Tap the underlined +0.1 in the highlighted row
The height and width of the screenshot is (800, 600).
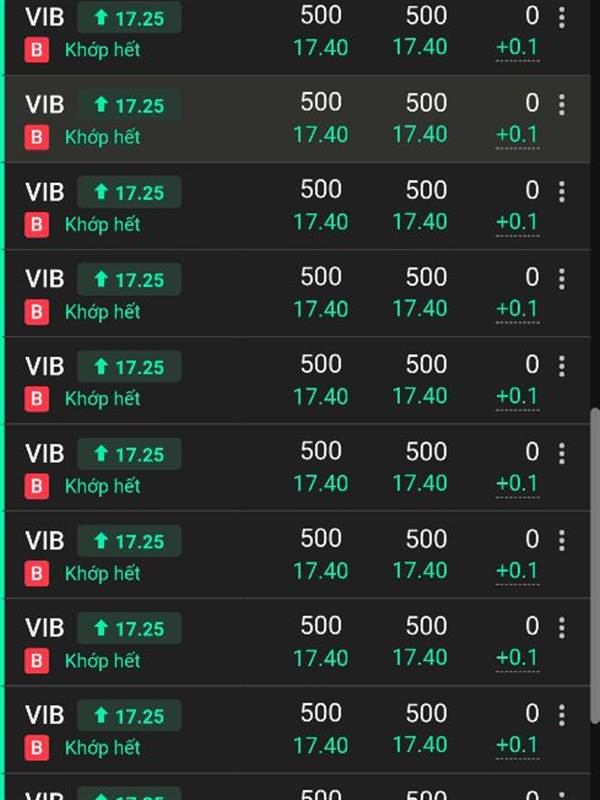click(517, 135)
